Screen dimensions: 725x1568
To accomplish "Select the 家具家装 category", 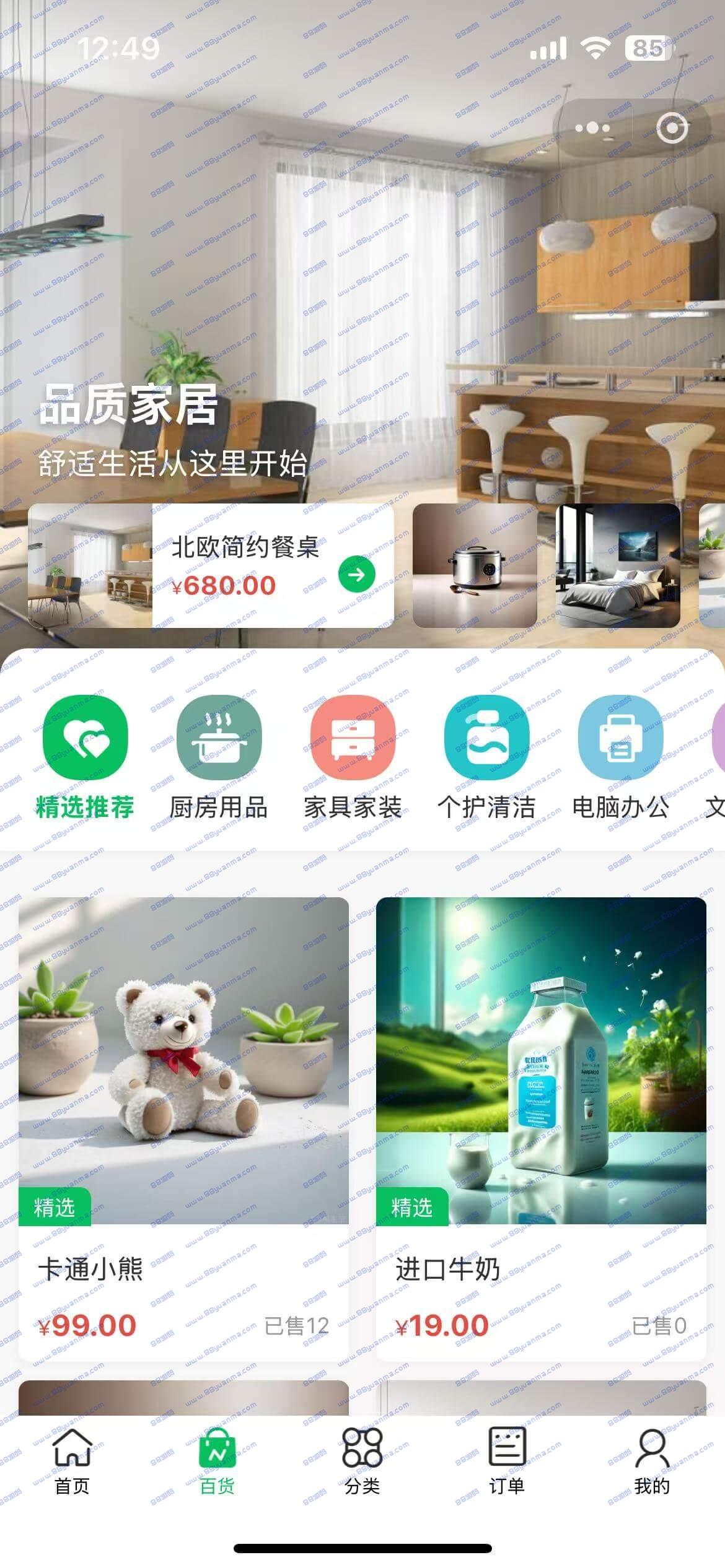I will tap(353, 757).
